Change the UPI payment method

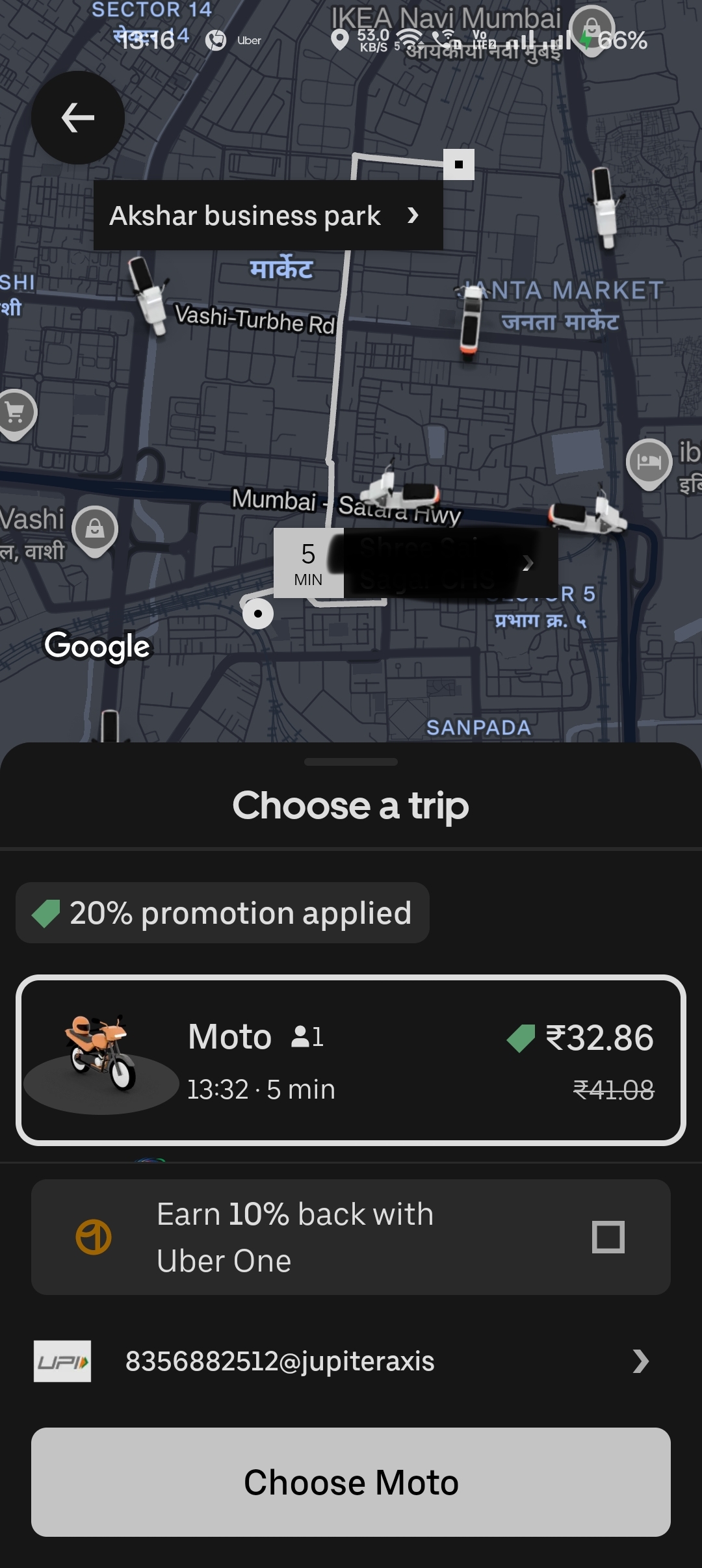(x=351, y=1361)
